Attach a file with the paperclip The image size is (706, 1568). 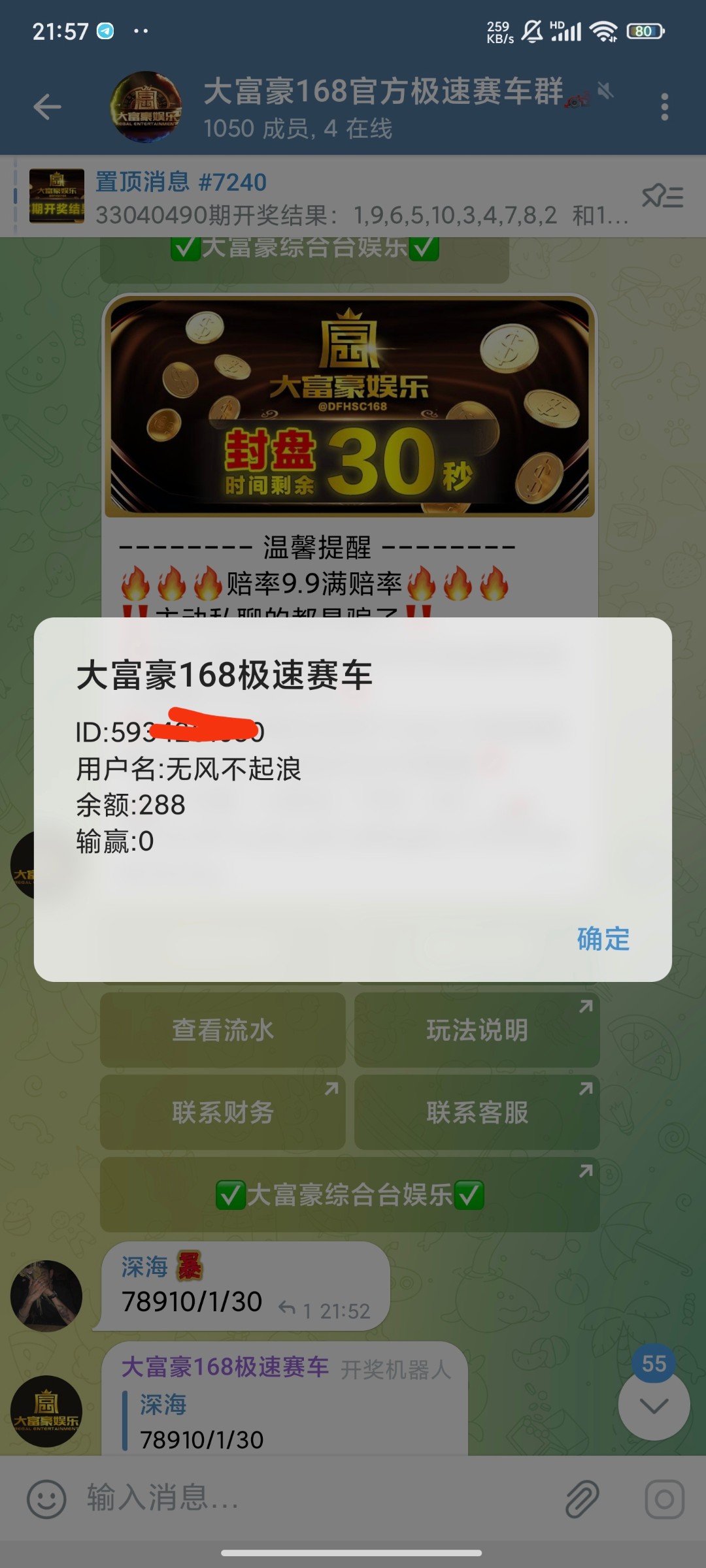click(581, 1499)
